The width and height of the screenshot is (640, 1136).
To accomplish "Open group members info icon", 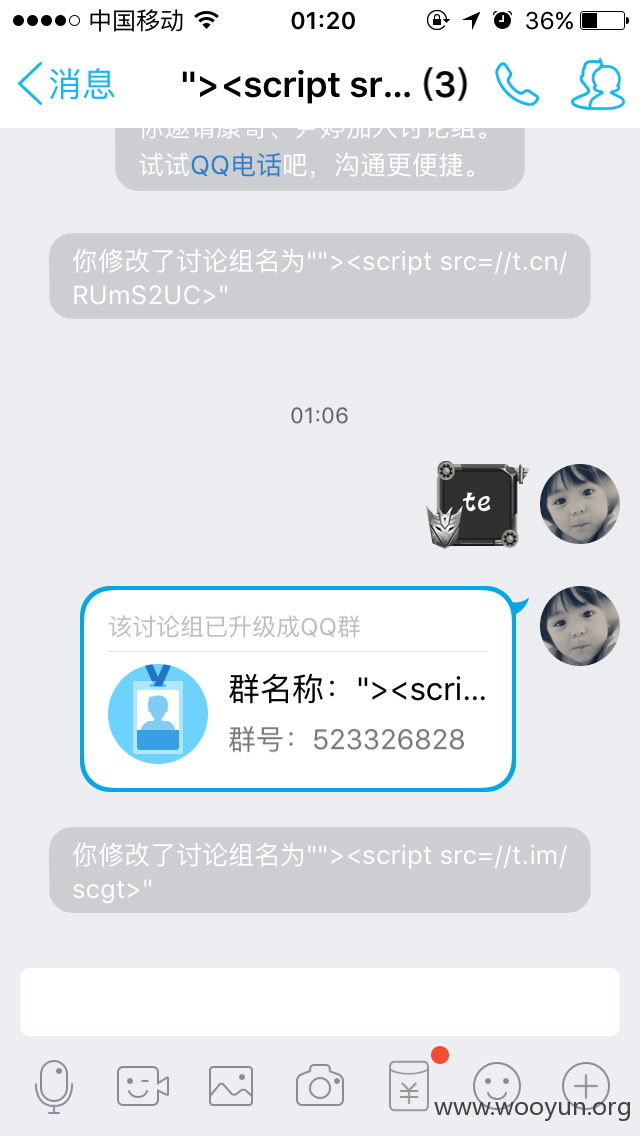I will [x=598, y=85].
